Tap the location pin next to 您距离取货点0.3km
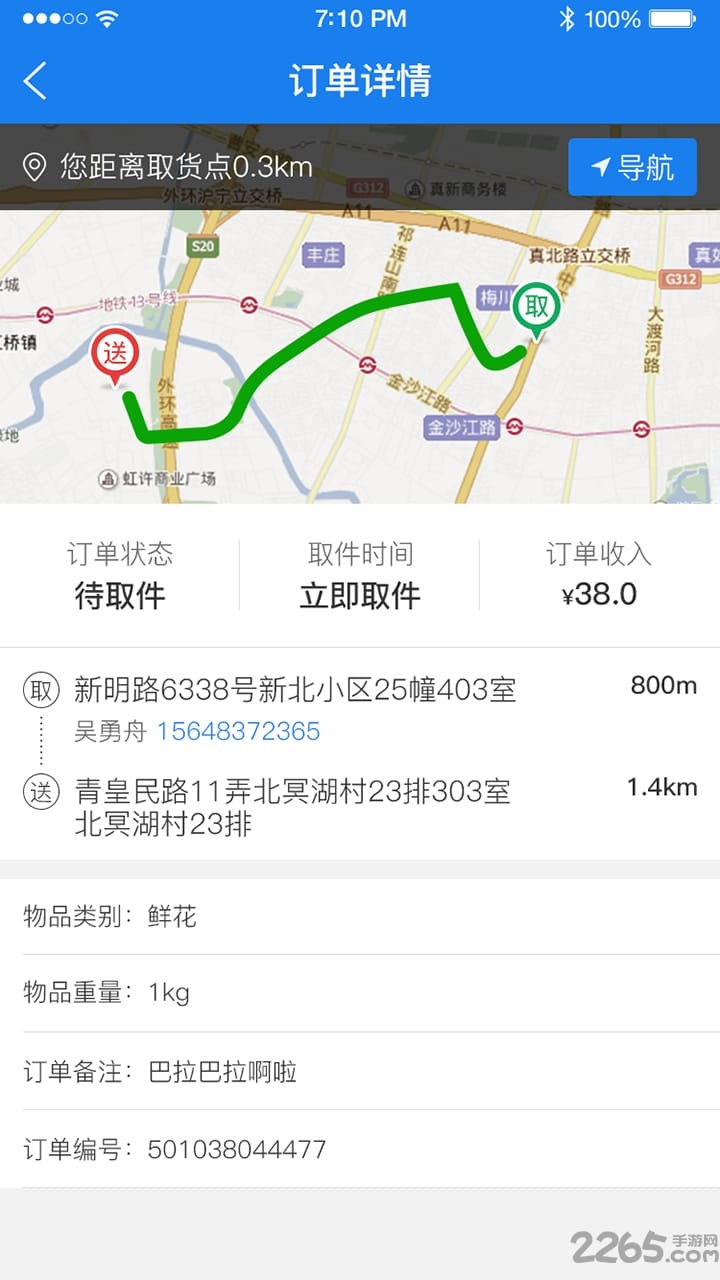 pyautogui.click(x=33, y=168)
